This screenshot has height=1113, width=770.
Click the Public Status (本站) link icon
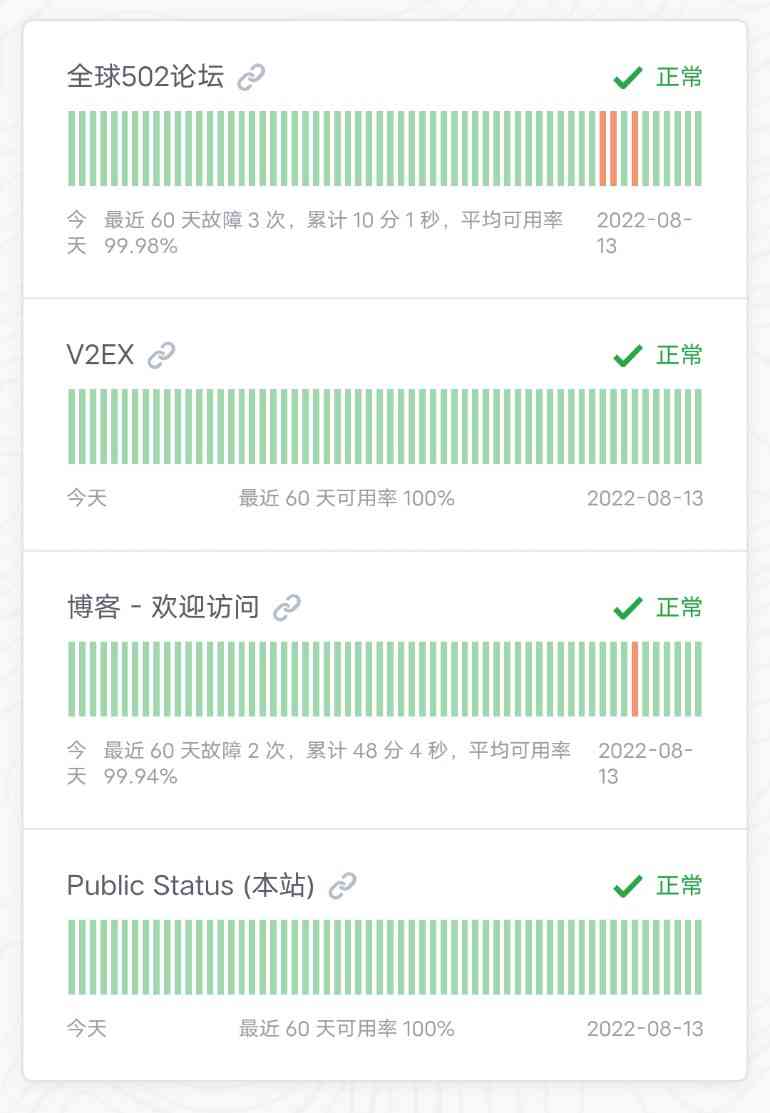click(344, 884)
